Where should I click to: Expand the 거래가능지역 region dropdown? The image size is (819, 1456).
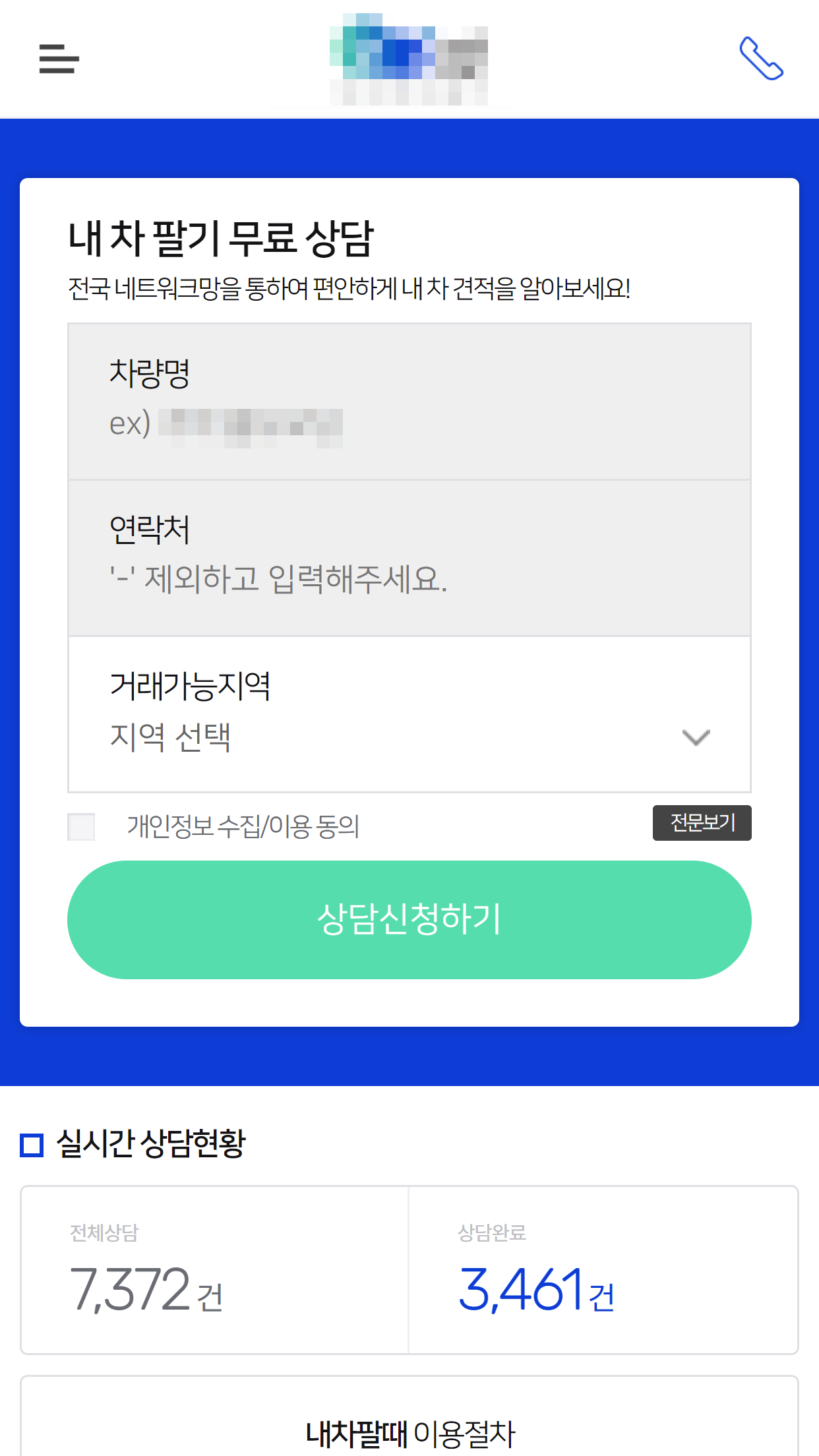pyautogui.click(x=409, y=714)
